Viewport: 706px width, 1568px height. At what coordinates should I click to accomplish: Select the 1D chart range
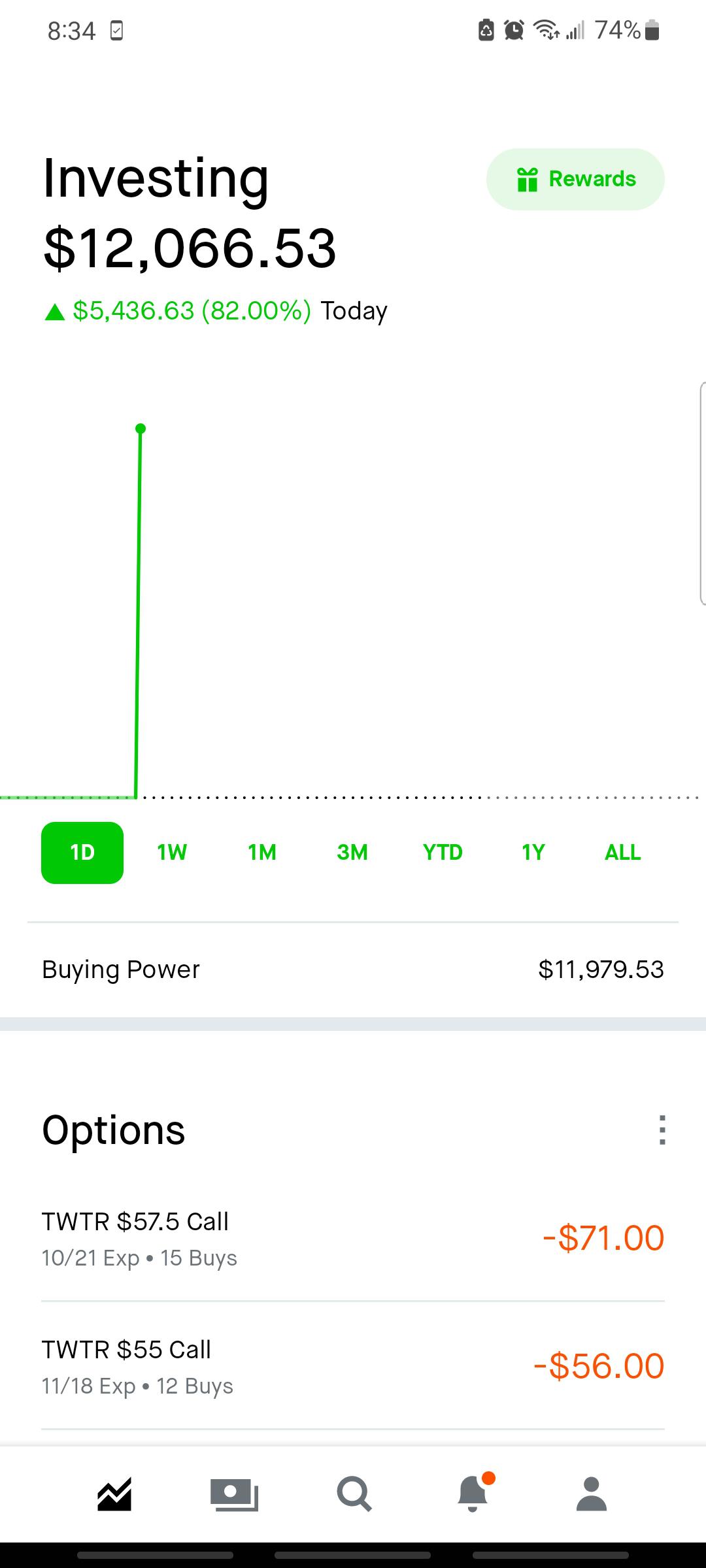tap(82, 853)
